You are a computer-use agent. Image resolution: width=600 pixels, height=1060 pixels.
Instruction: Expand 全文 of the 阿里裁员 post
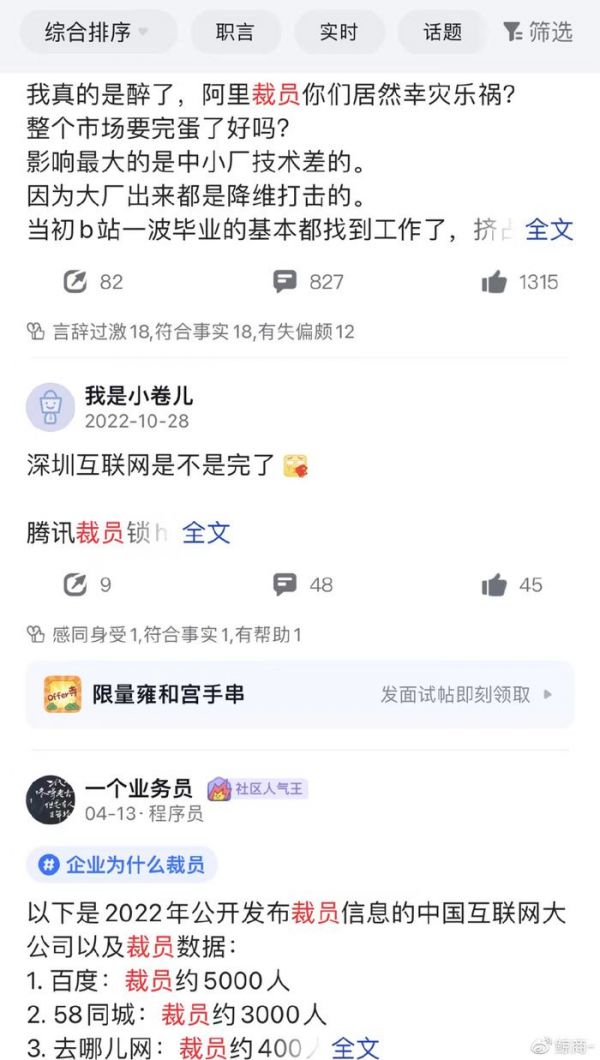[549, 229]
